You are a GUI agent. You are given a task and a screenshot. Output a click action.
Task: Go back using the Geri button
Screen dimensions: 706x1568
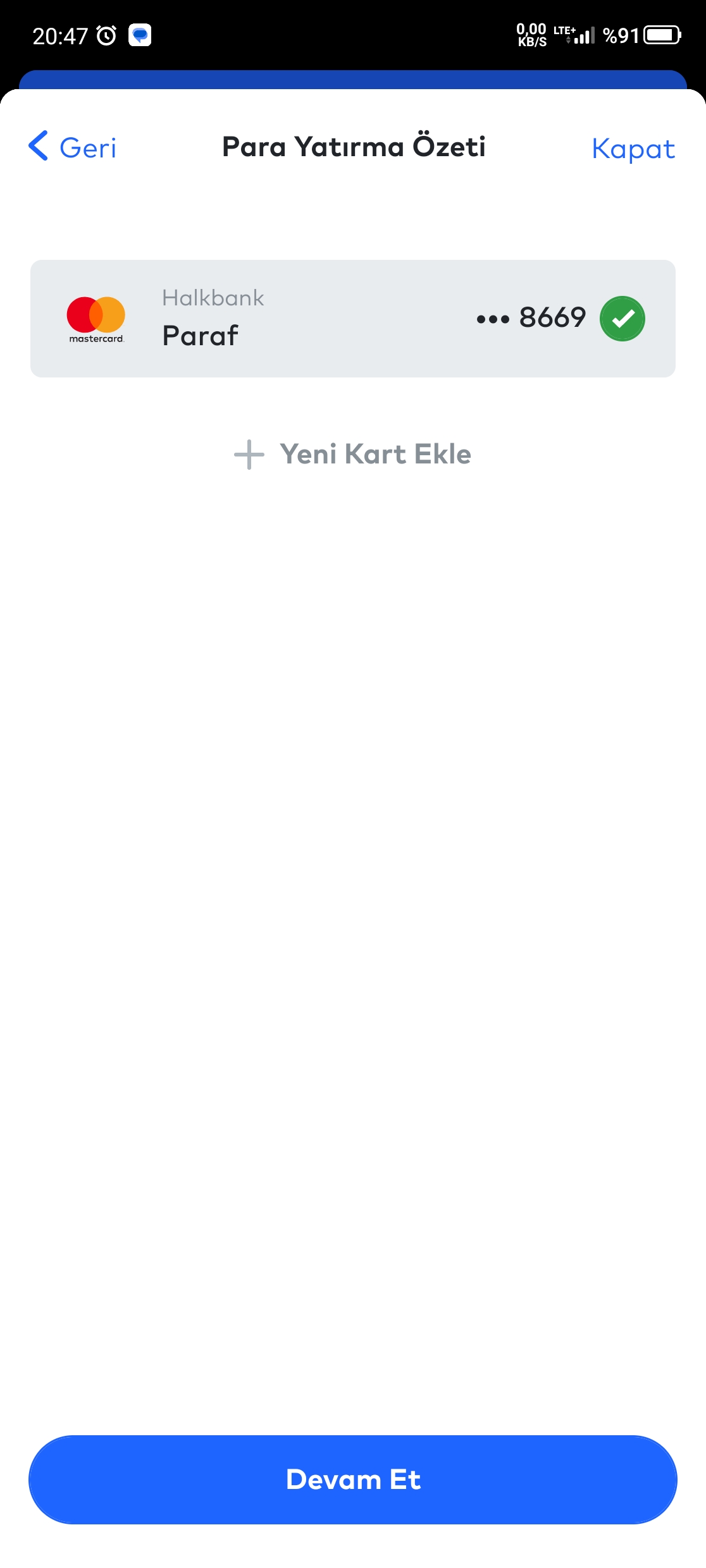click(x=73, y=147)
